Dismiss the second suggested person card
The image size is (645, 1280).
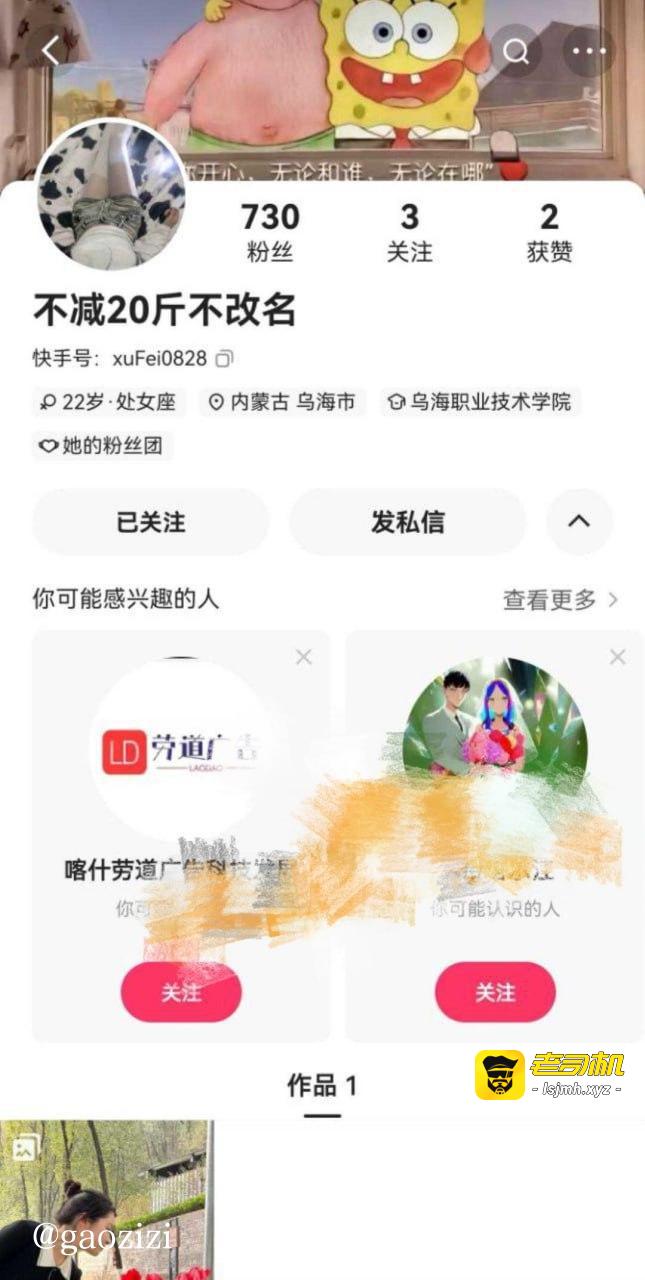[x=618, y=657]
